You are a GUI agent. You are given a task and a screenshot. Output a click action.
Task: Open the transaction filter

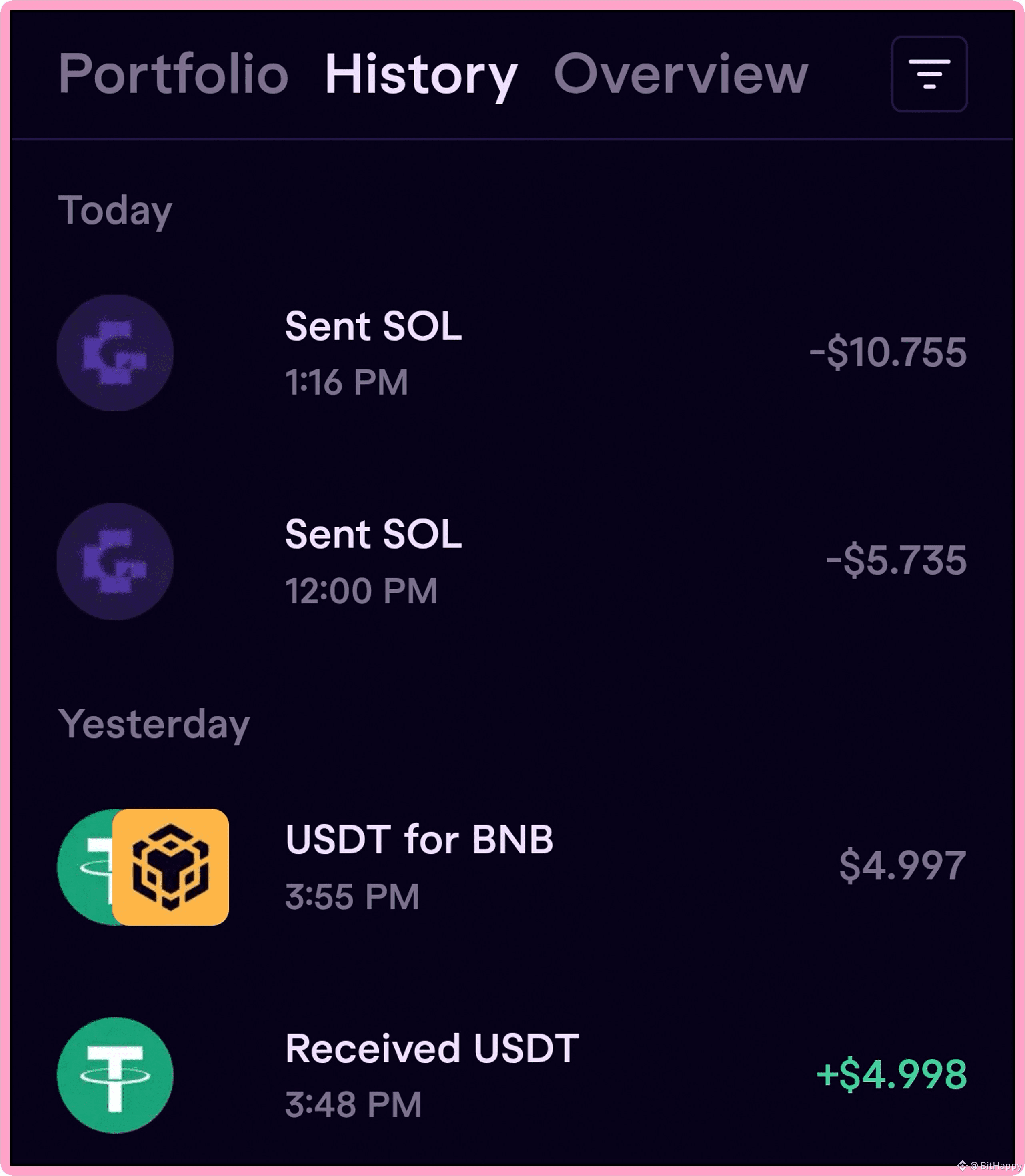pyautogui.click(x=929, y=74)
